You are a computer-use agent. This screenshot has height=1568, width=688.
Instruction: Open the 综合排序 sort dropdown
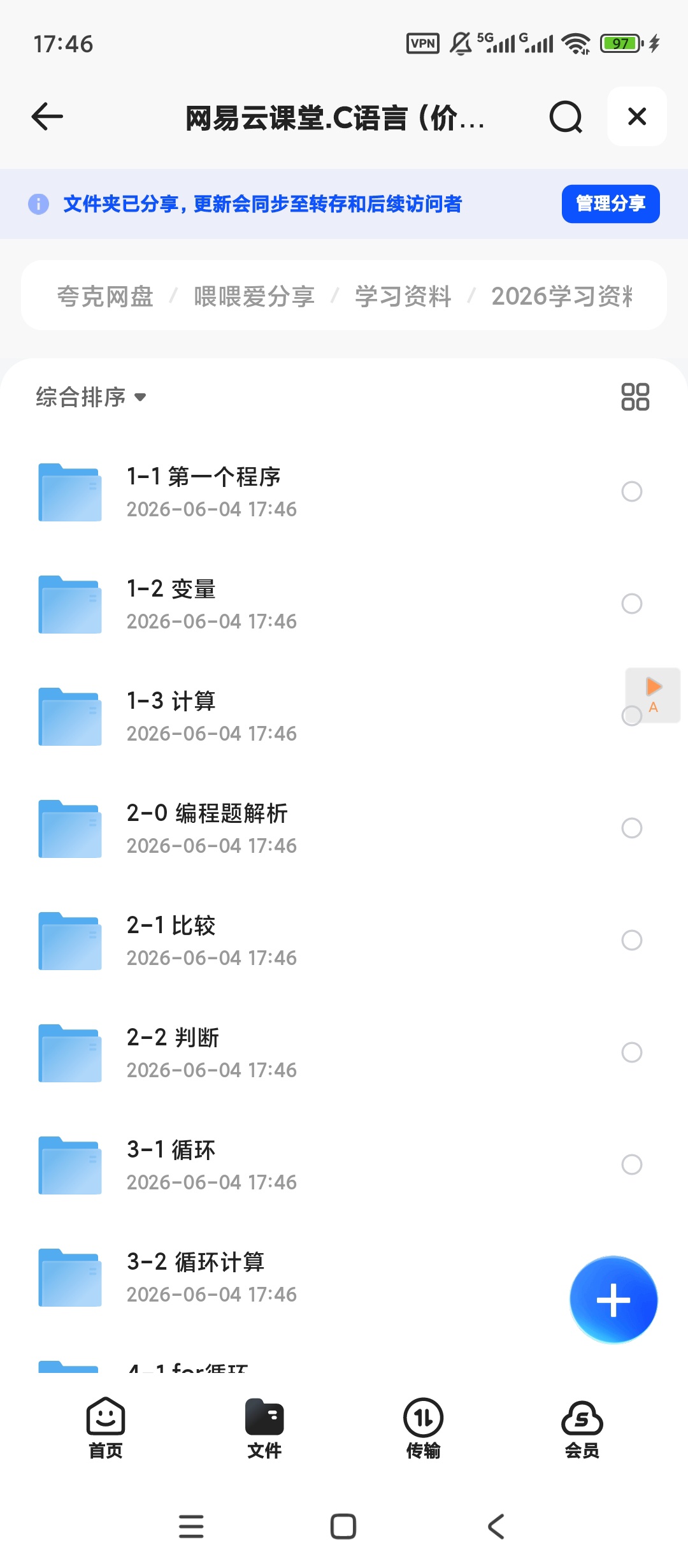[x=91, y=397]
